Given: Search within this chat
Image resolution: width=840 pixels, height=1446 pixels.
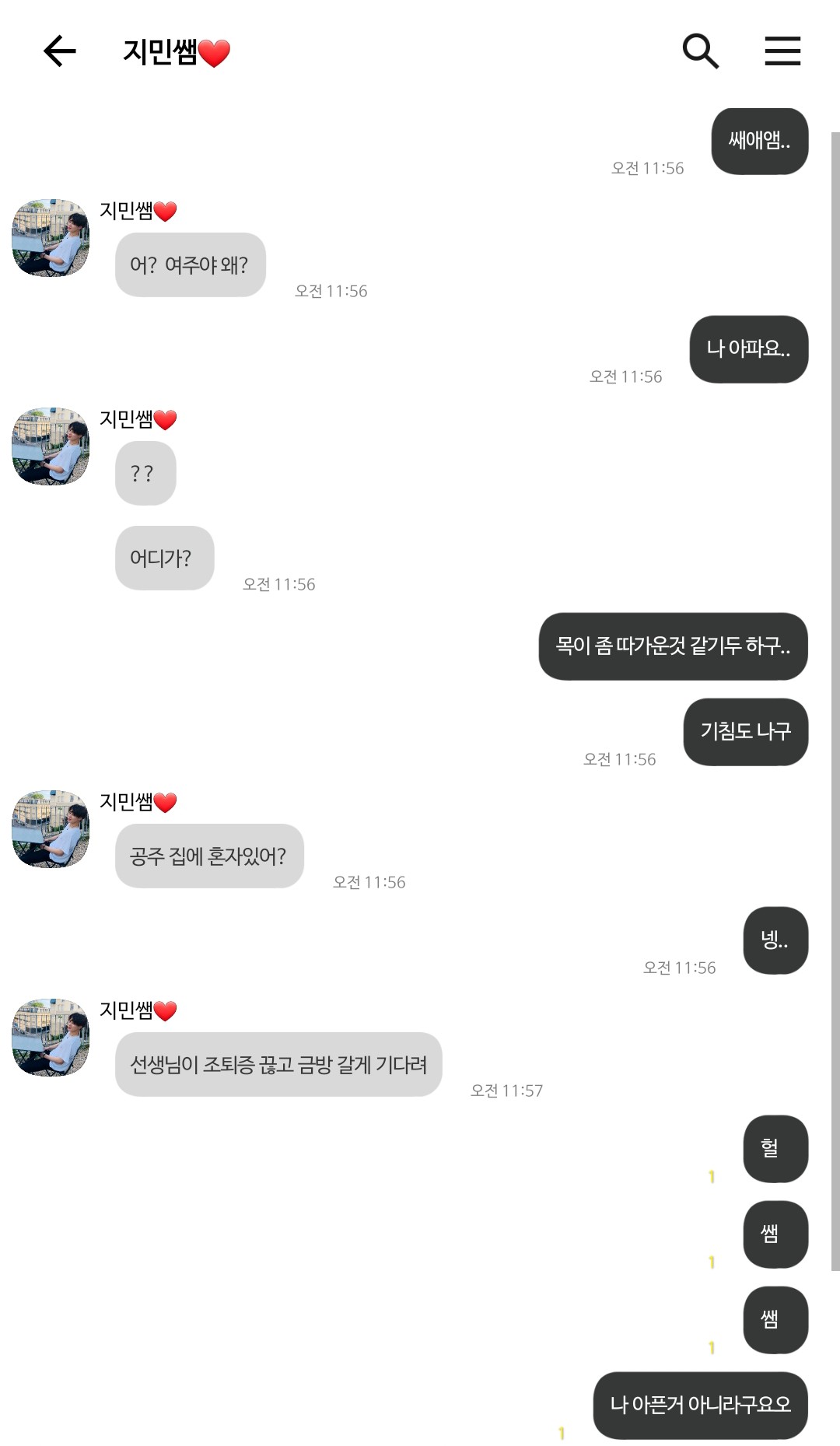Looking at the screenshot, I should pyautogui.click(x=700, y=51).
